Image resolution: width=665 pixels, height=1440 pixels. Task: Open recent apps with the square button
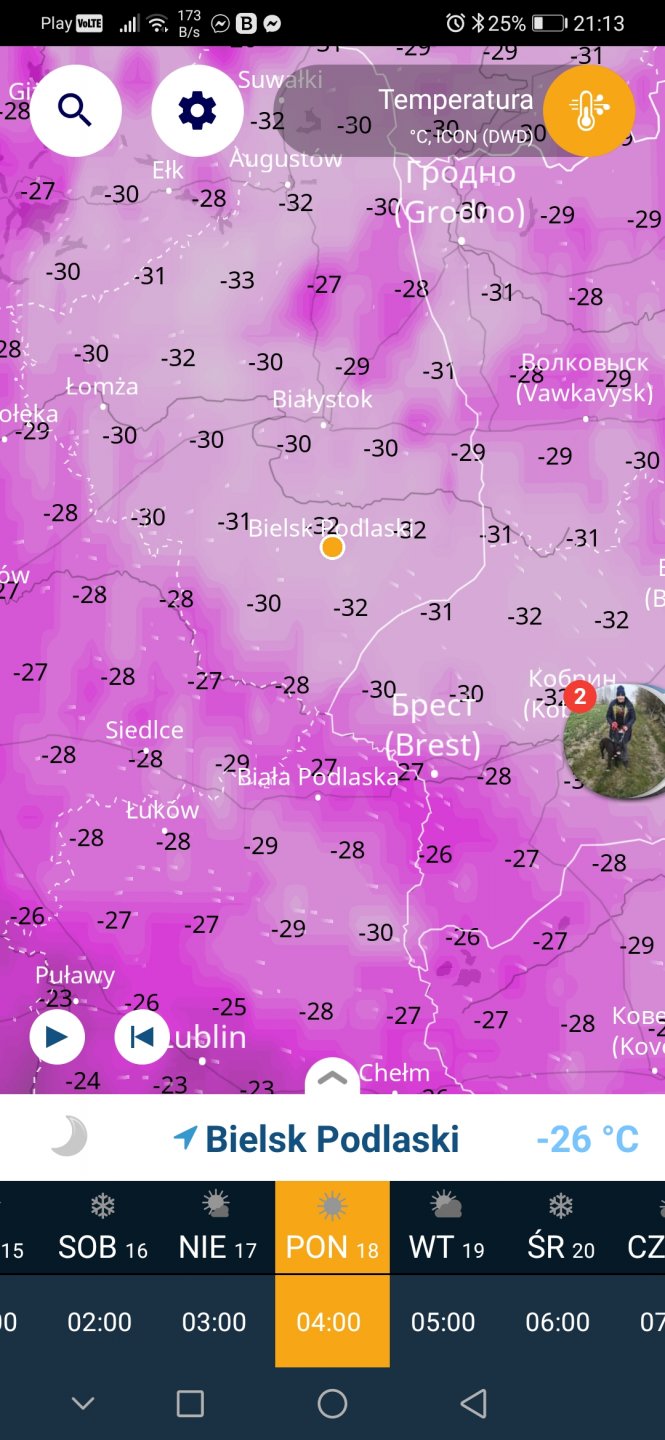(x=190, y=1404)
